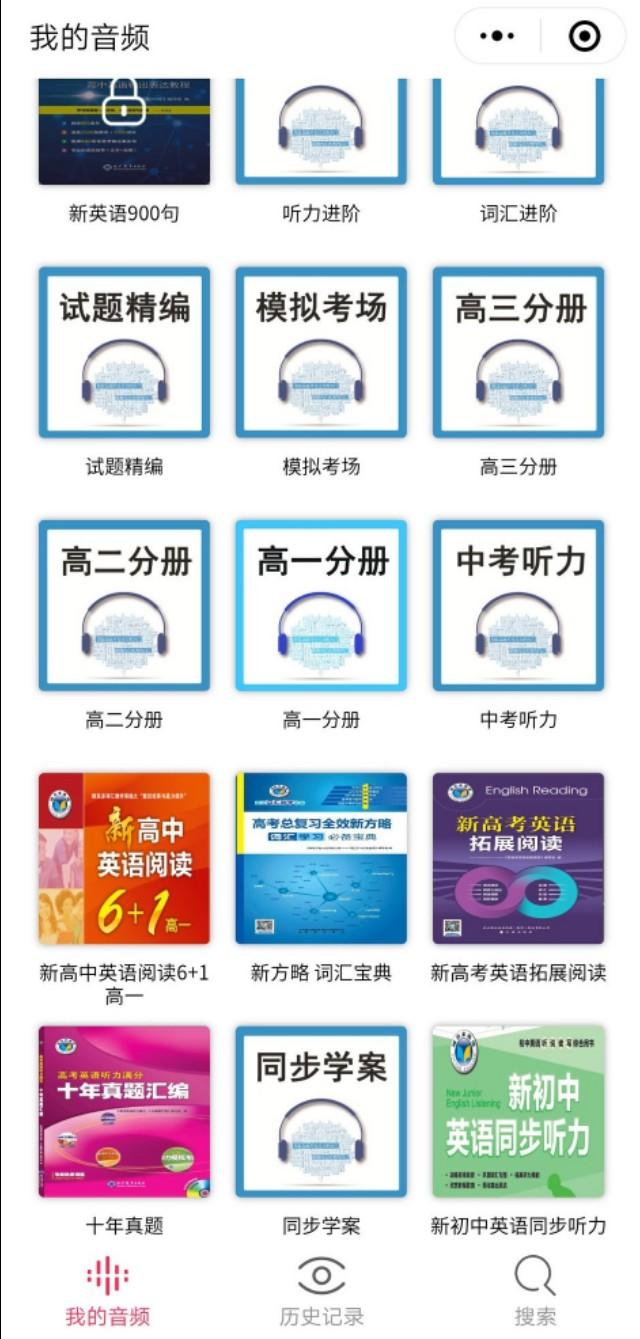Open the 中考听力 audio tile

pos(518,605)
